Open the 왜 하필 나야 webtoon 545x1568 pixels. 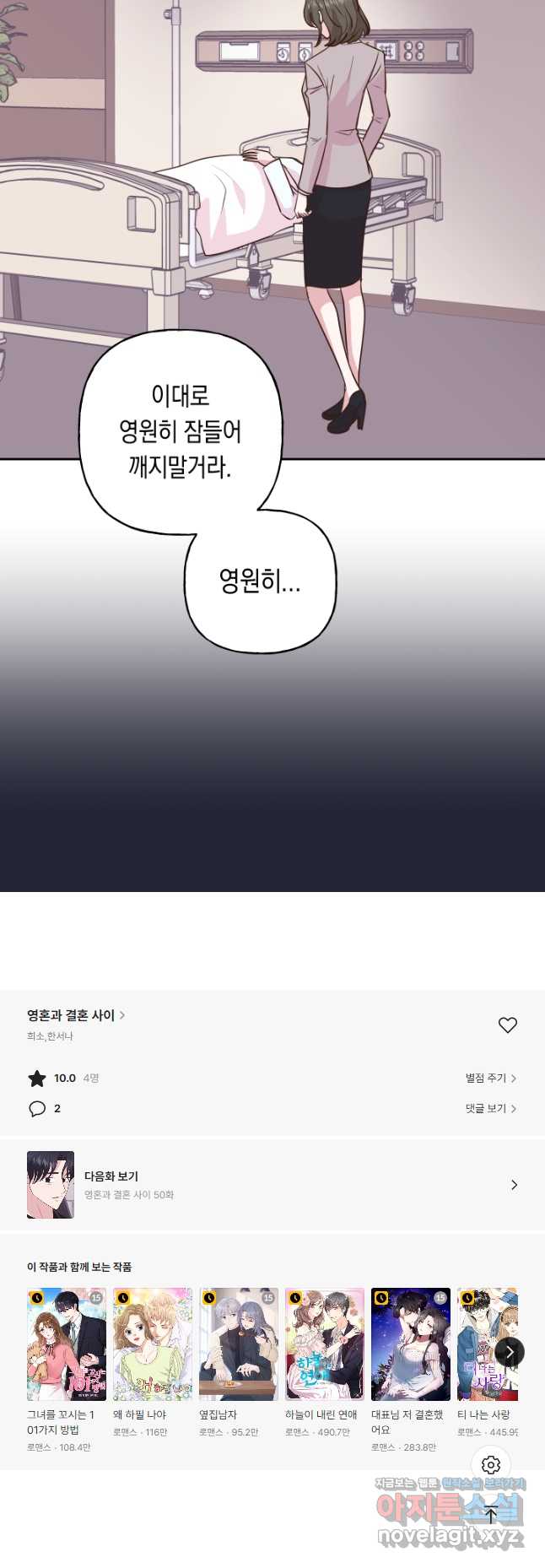(x=153, y=1344)
